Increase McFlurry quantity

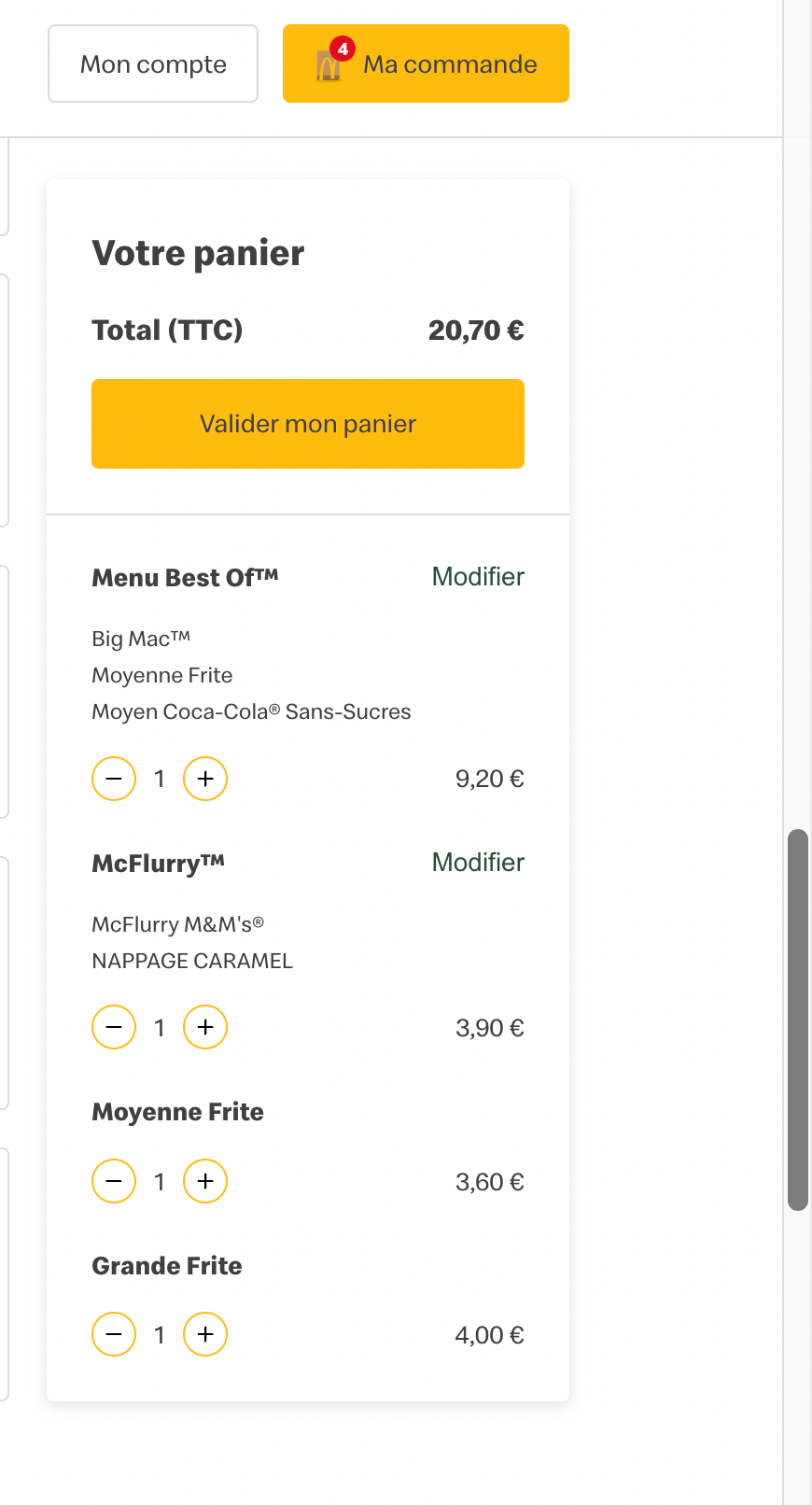coord(205,1027)
